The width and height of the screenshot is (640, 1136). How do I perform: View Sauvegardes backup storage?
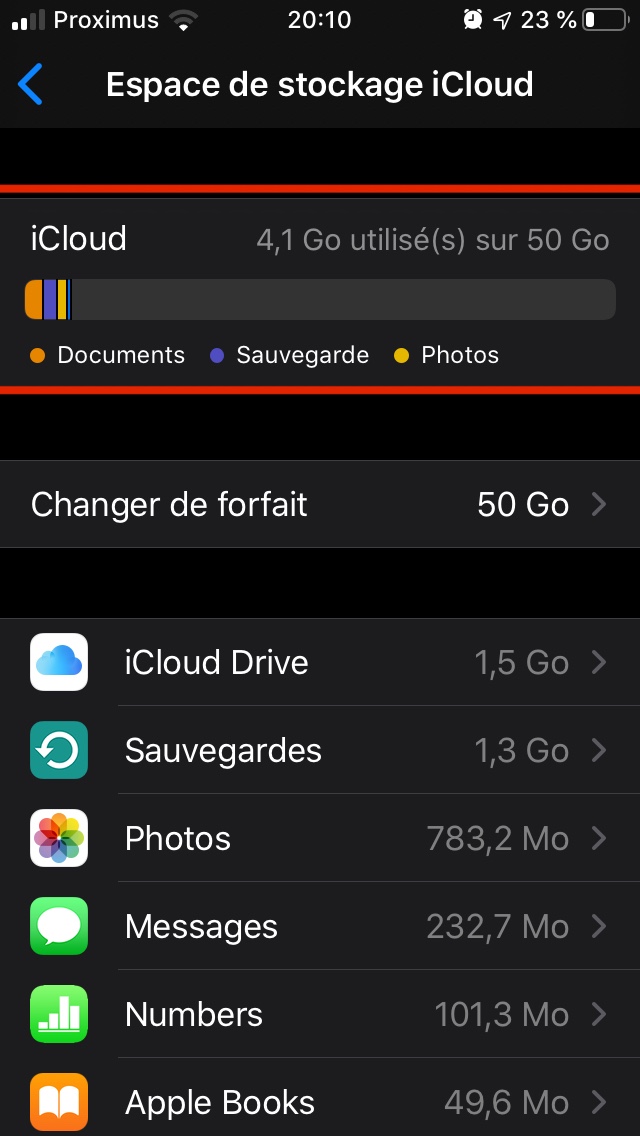click(320, 750)
